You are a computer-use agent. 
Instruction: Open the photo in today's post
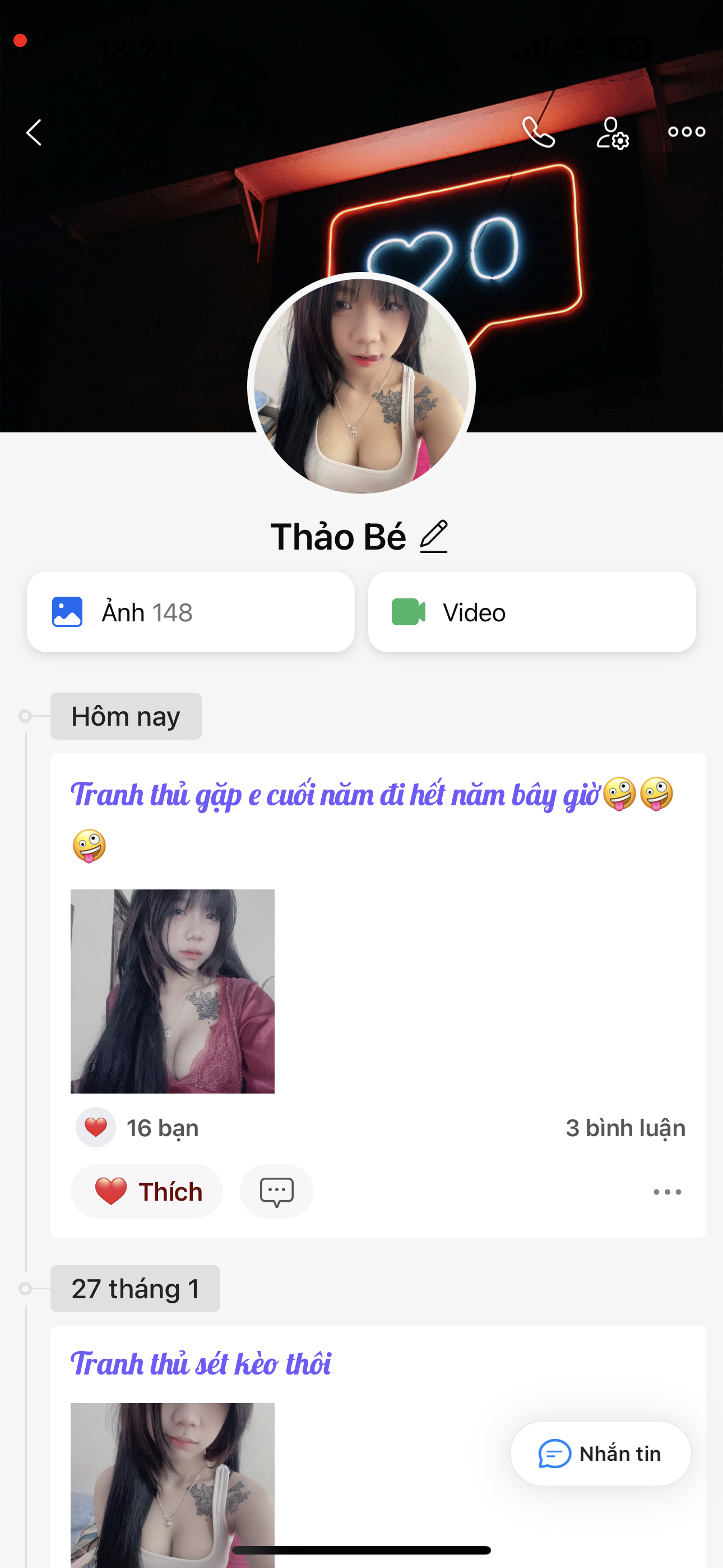tap(172, 991)
